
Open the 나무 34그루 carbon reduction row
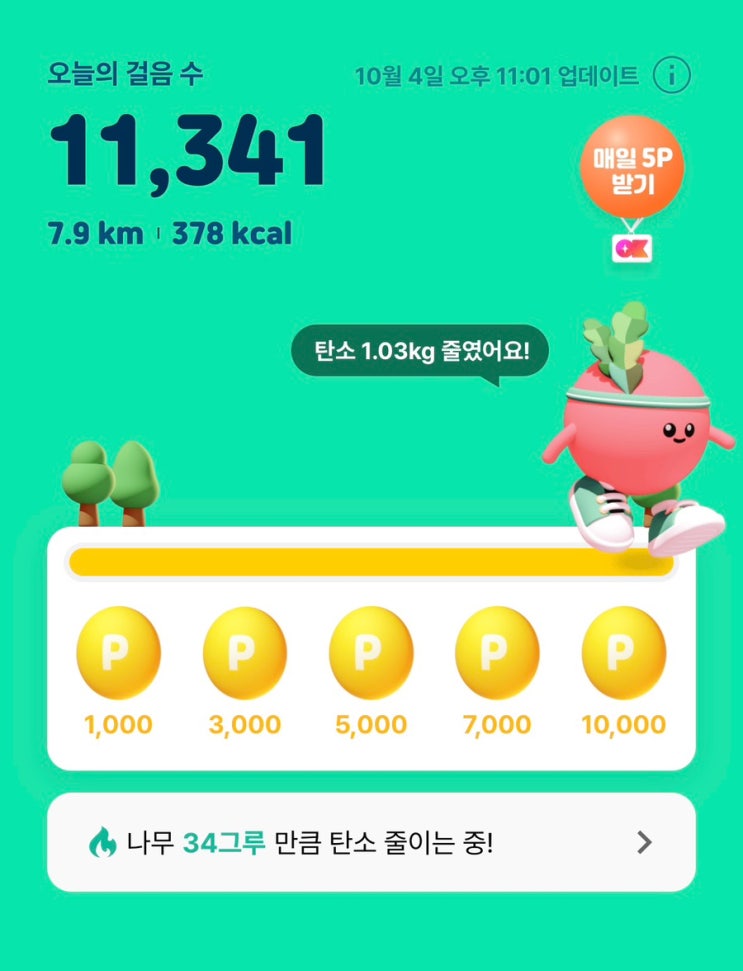(372, 843)
